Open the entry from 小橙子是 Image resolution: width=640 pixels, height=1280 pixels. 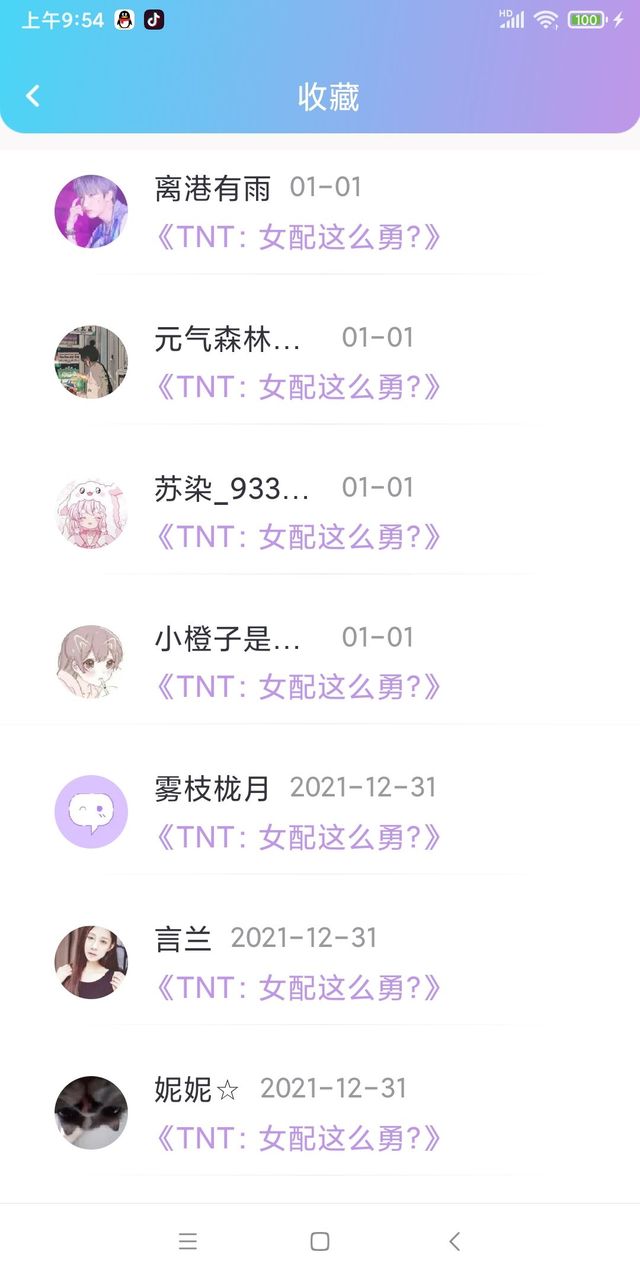tap(320, 662)
